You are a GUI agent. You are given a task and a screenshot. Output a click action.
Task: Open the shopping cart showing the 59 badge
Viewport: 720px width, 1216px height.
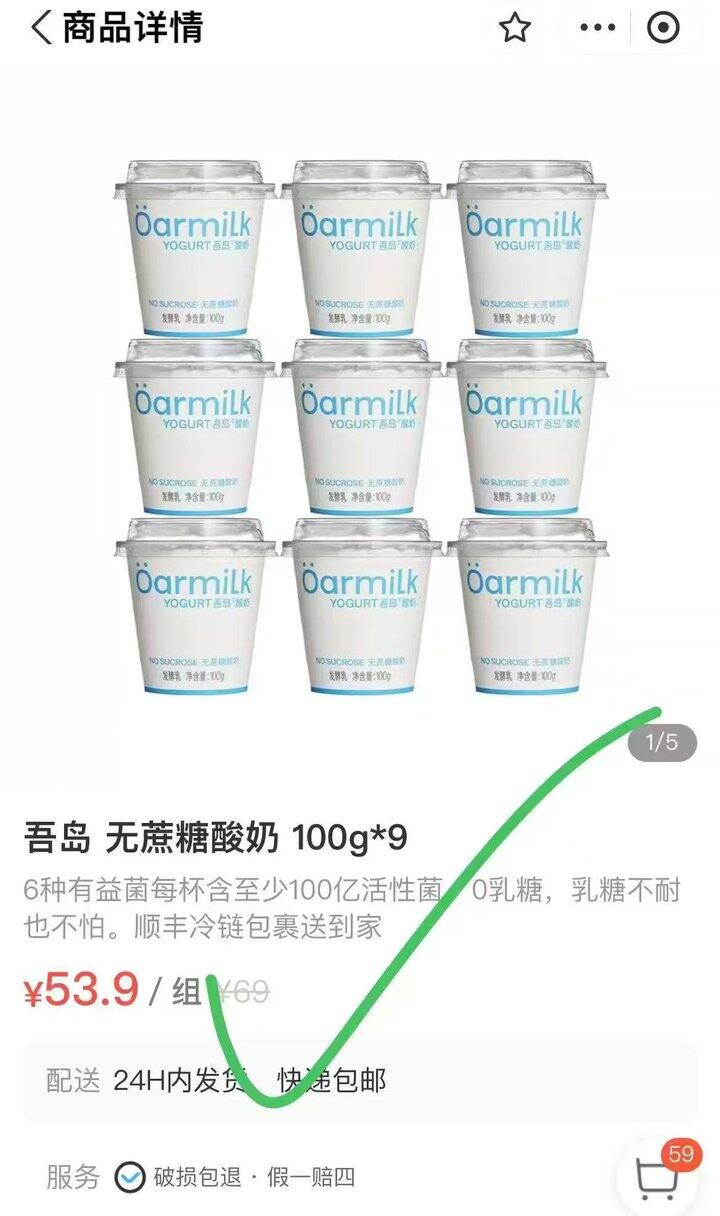tap(658, 1180)
